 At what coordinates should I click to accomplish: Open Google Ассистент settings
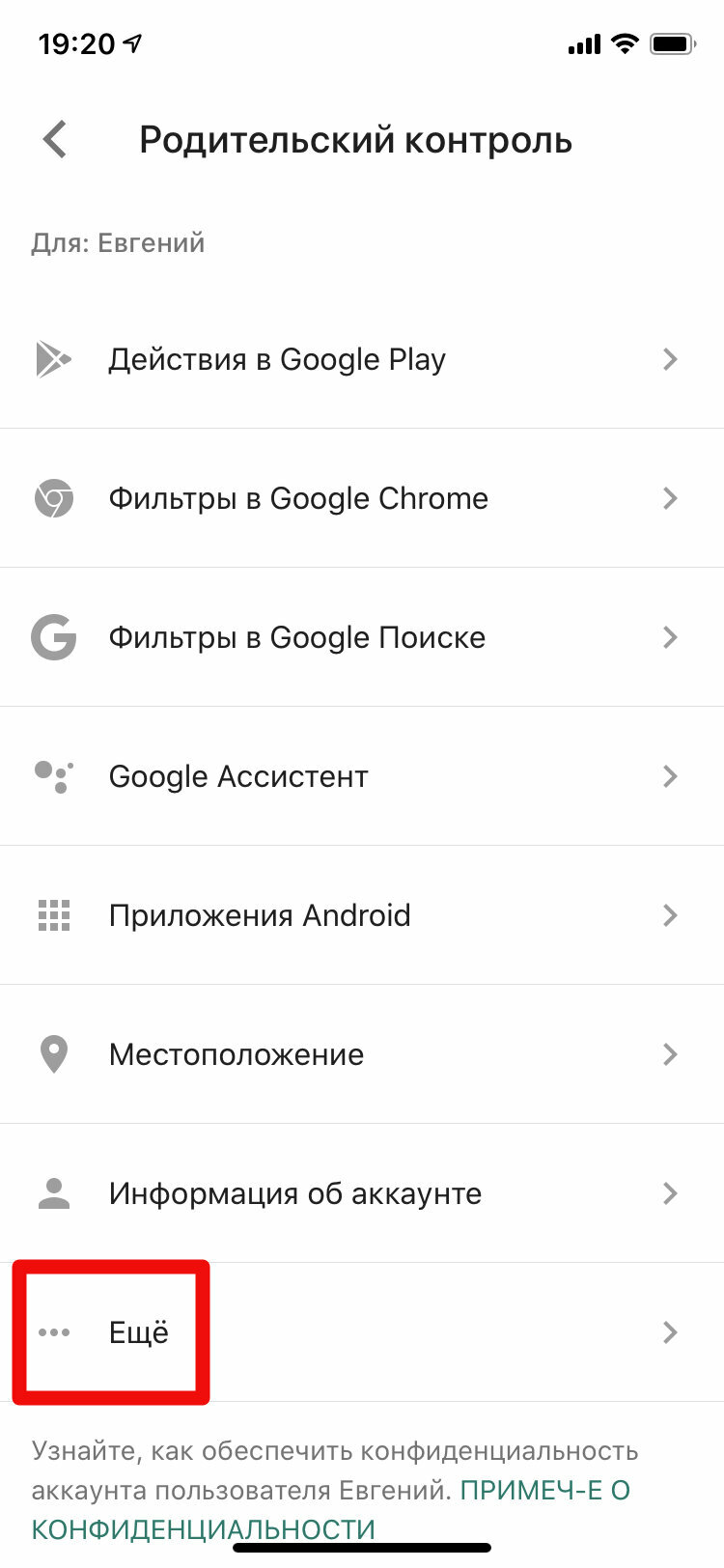[362, 776]
